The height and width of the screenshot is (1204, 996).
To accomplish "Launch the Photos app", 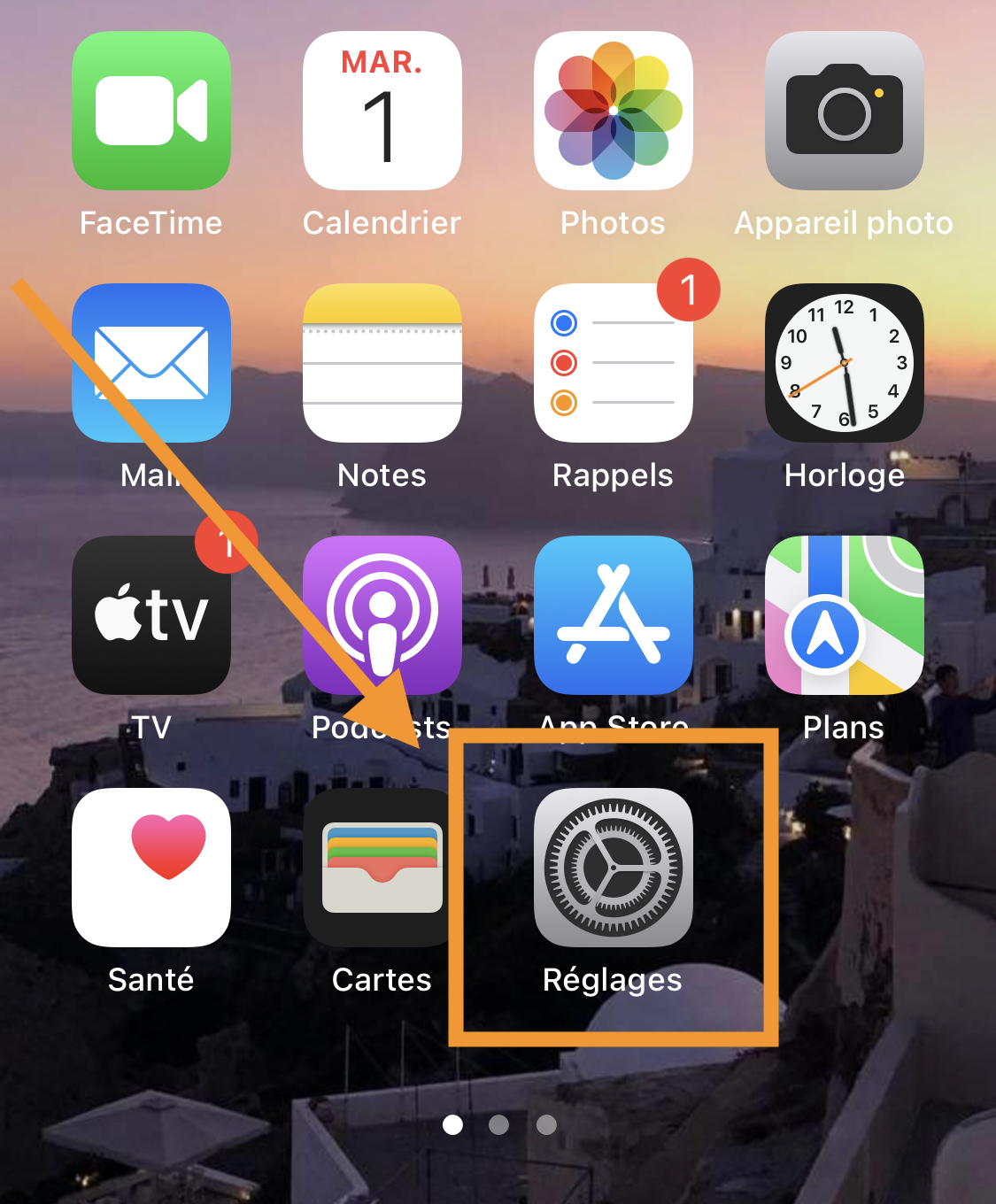I will [614, 111].
